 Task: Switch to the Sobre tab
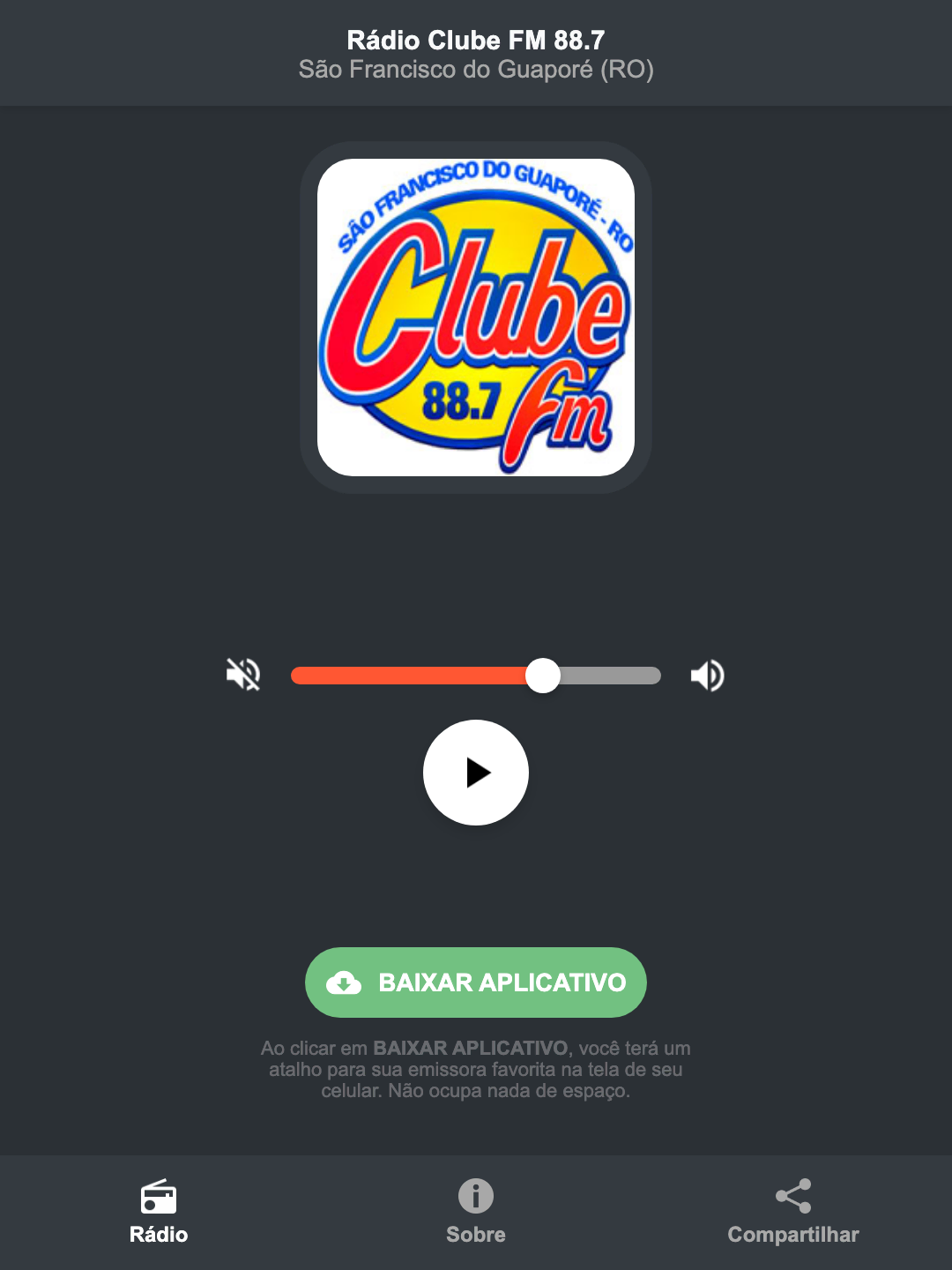pos(475,1235)
